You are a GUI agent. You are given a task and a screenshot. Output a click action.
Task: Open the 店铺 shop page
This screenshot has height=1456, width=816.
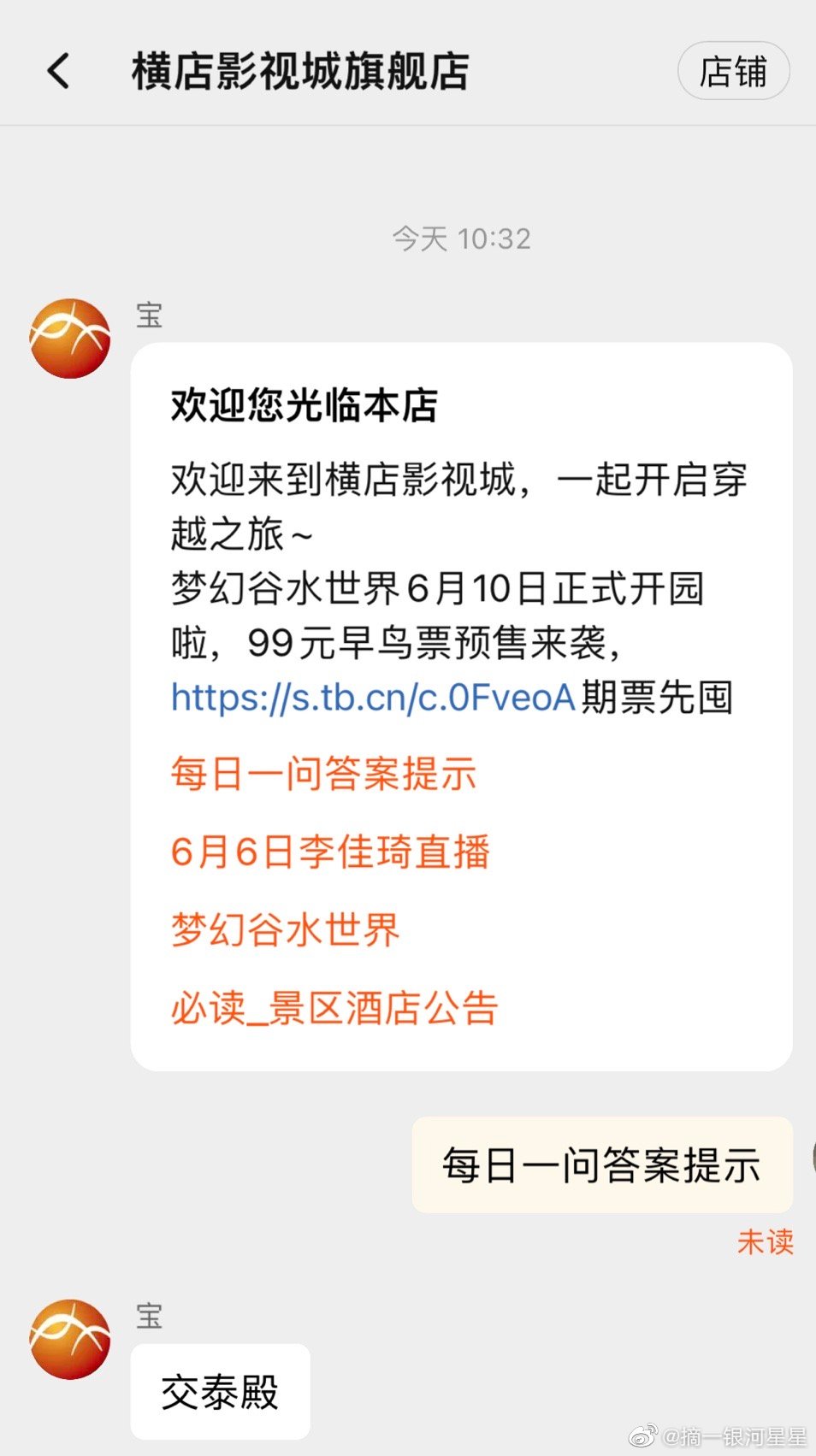click(733, 71)
